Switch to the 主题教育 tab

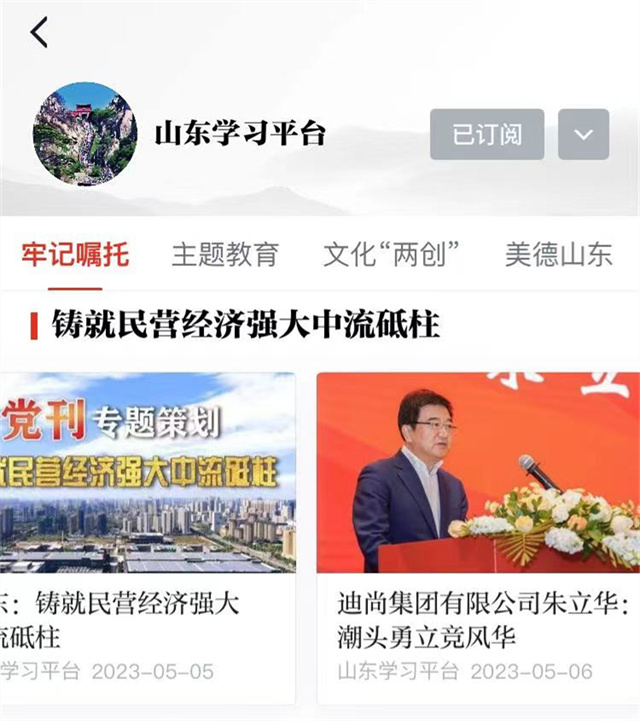(225, 254)
